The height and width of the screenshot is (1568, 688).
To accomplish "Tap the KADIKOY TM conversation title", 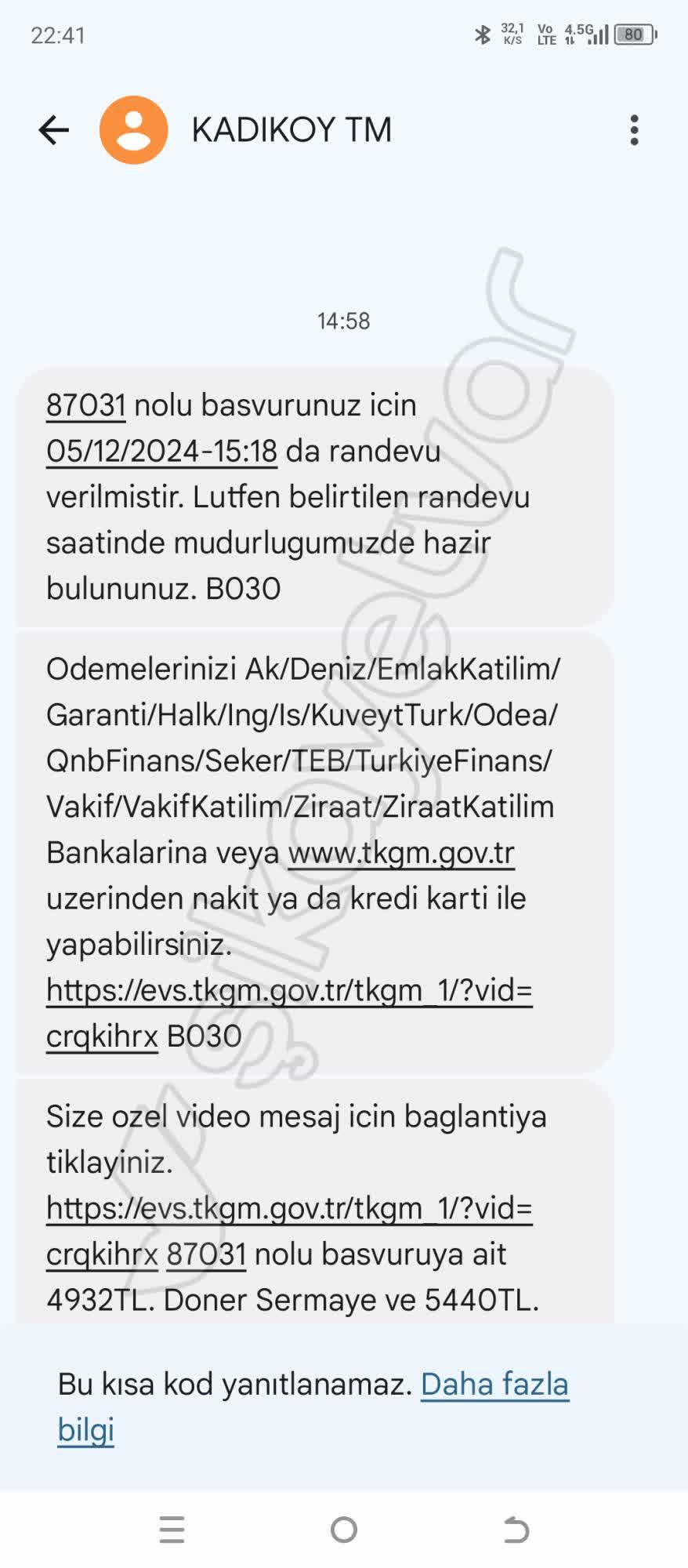I will [291, 130].
